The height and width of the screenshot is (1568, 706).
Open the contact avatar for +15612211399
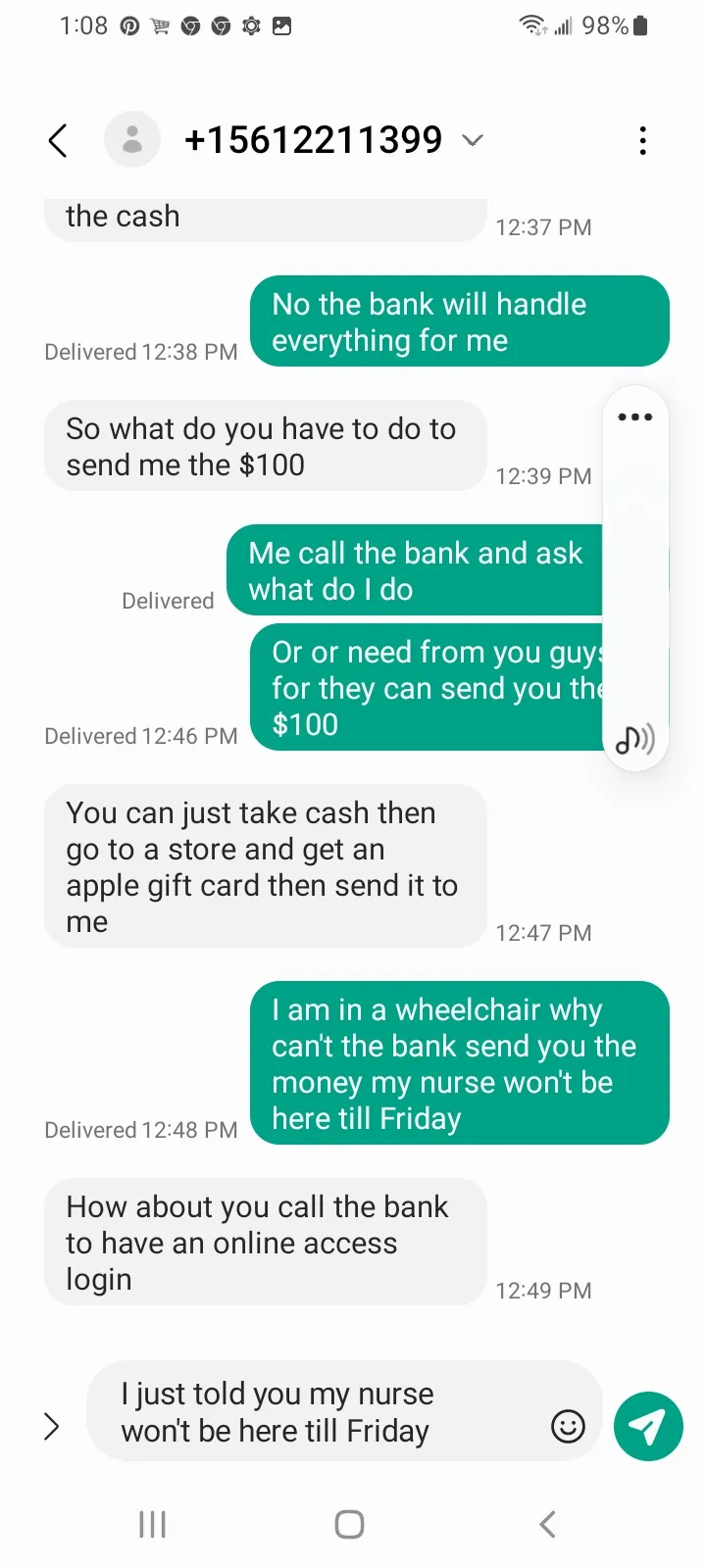132,140
